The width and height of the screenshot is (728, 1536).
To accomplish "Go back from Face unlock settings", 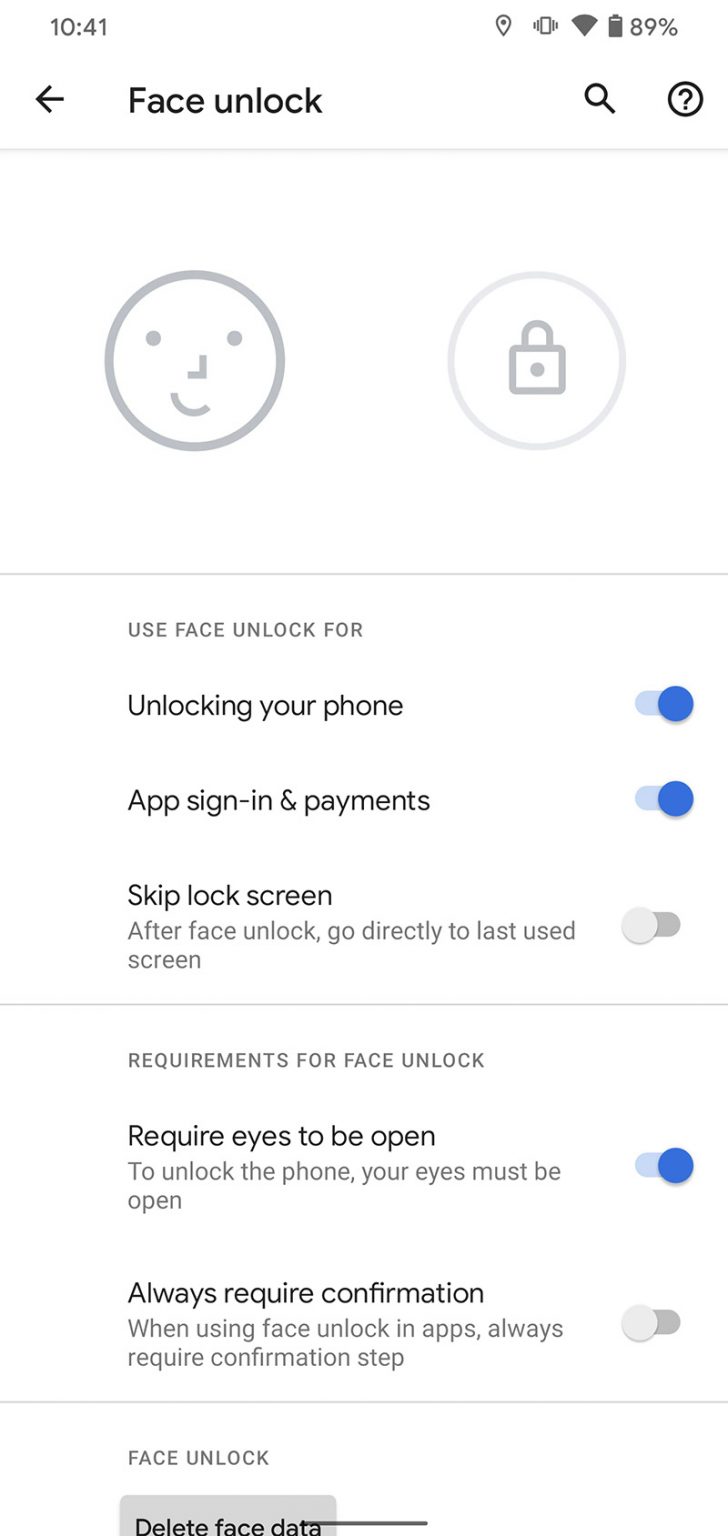I will tap(49, 99).
